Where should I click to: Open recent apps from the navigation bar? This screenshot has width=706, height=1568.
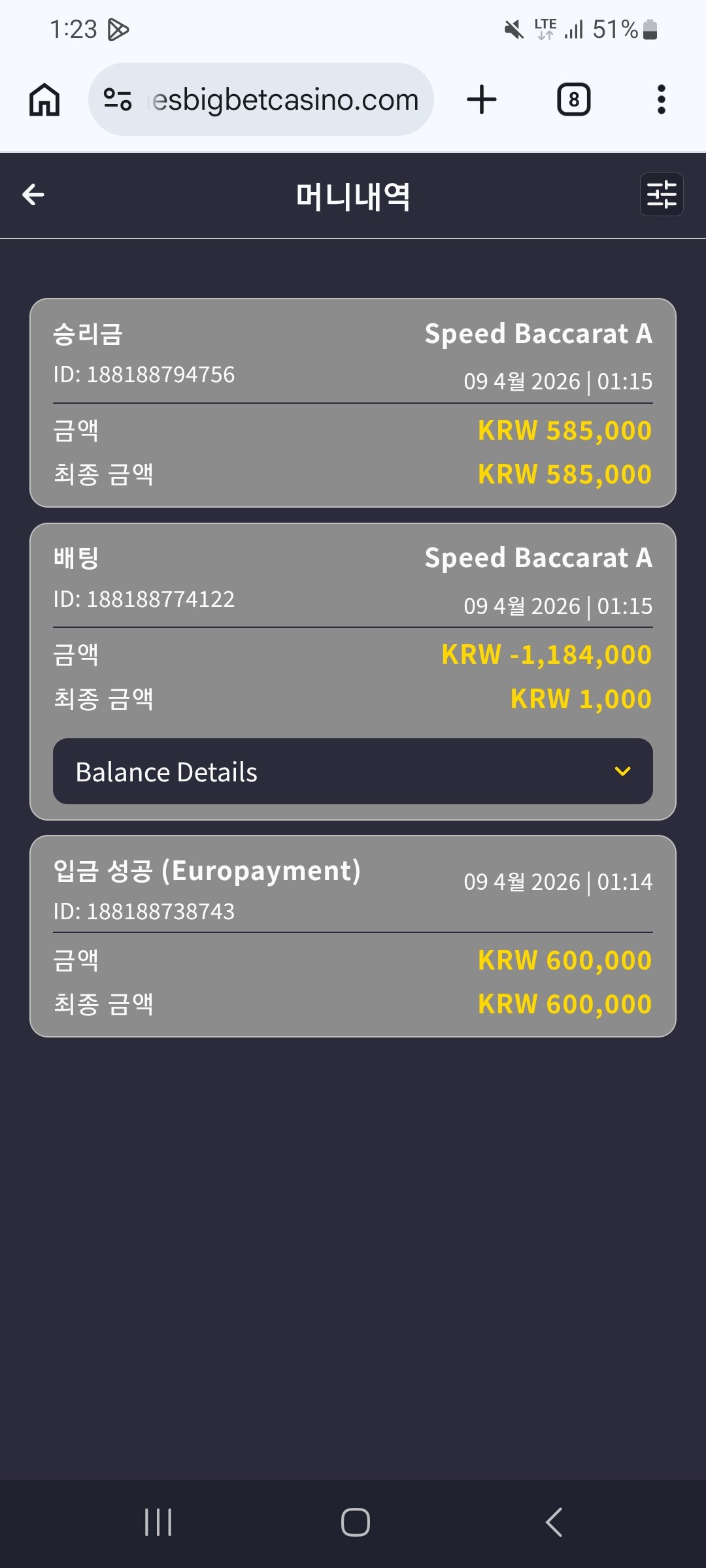(158, 1522)
